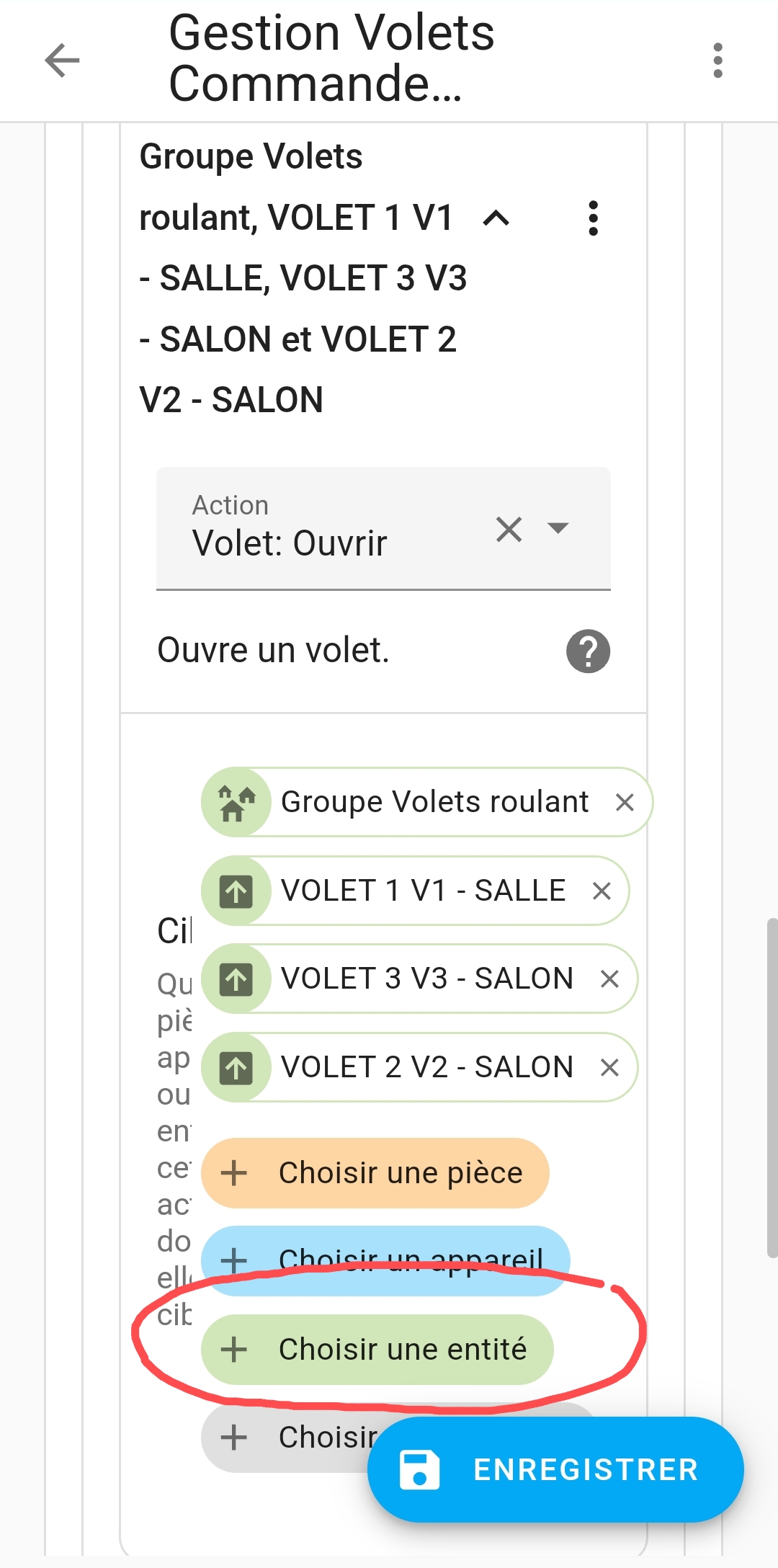The height and width of the screenshot is (1568, 778).
Task: Remove VOLET 3 V3 - SALON chip
Action: (x=609, y=979)
